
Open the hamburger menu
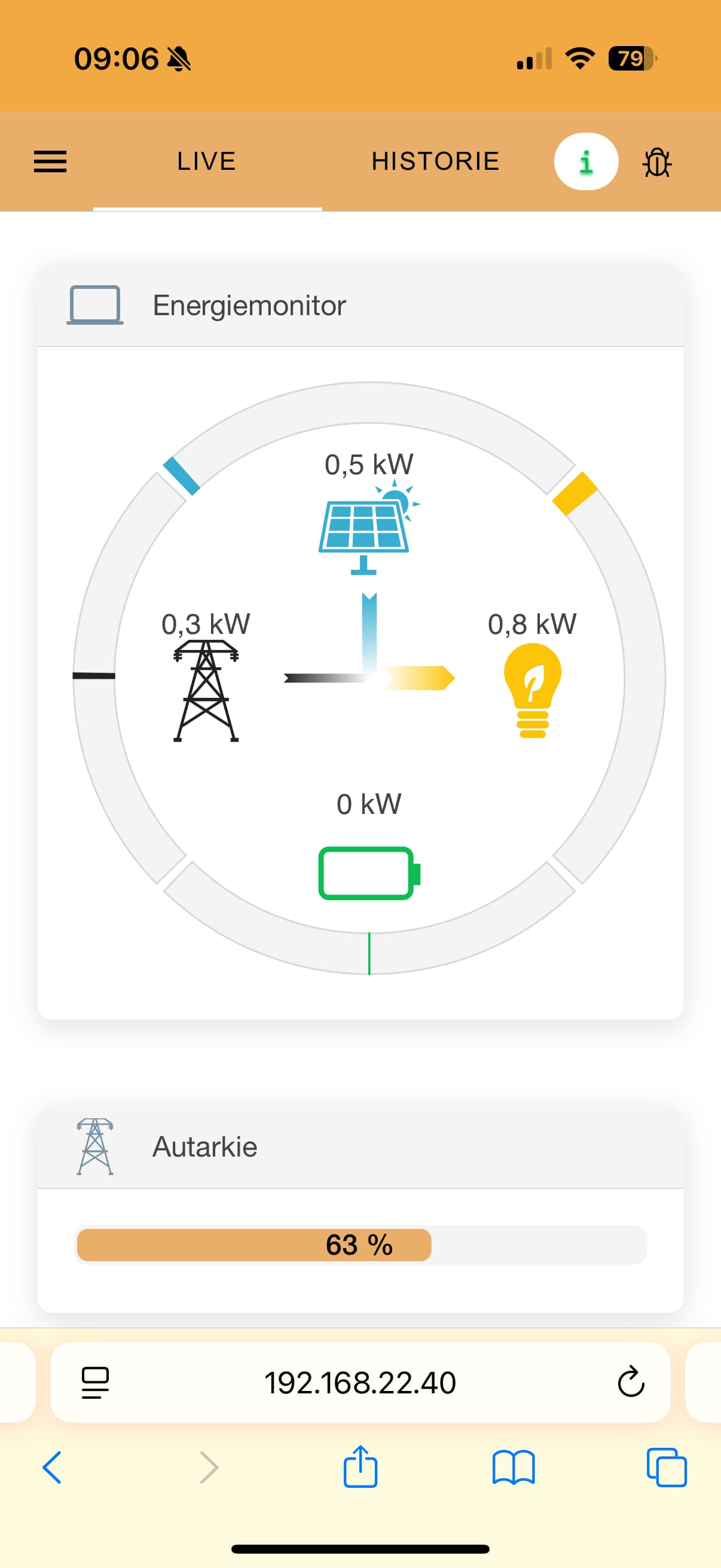(50, 161)
